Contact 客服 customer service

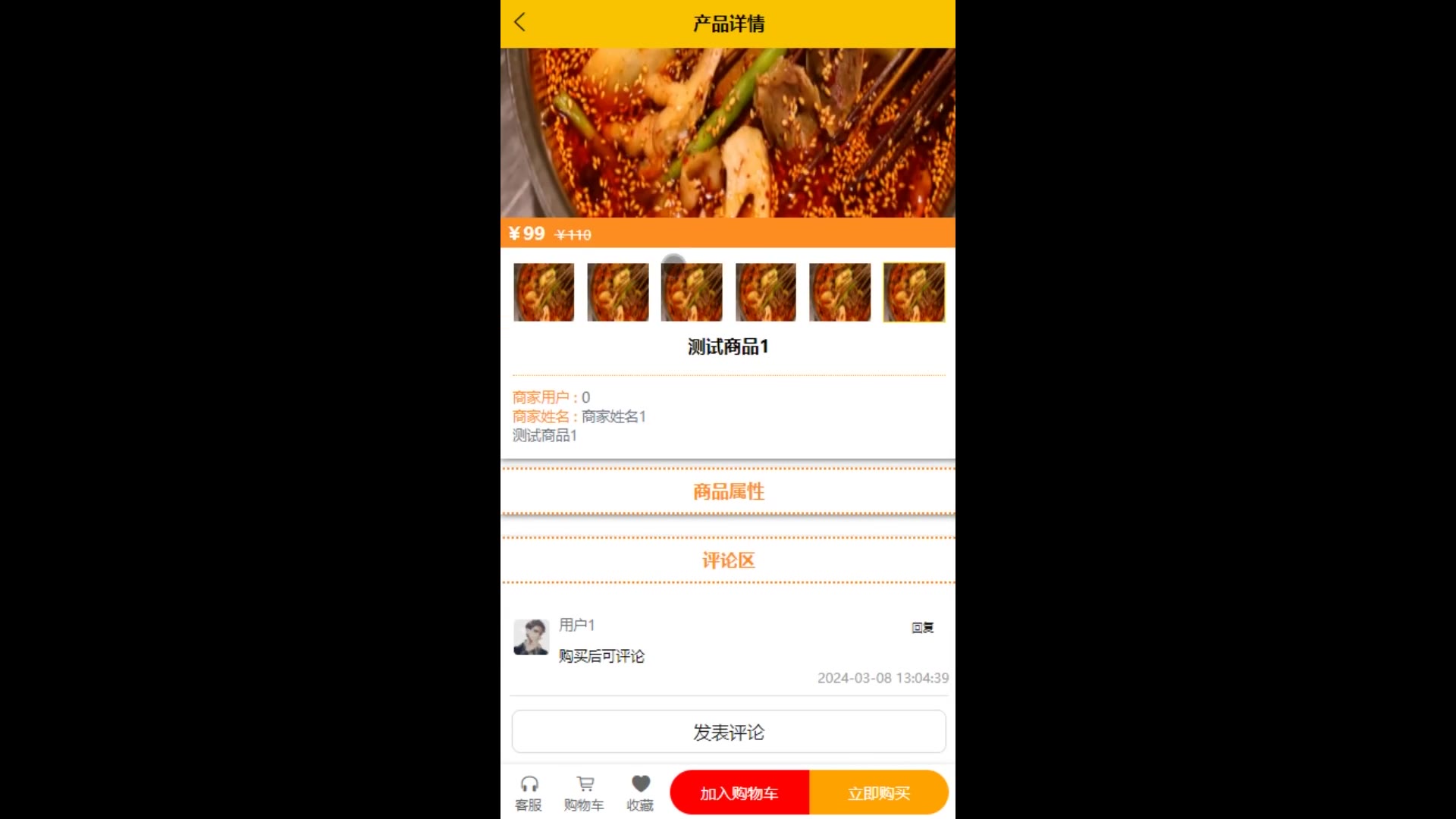(529, 792)
